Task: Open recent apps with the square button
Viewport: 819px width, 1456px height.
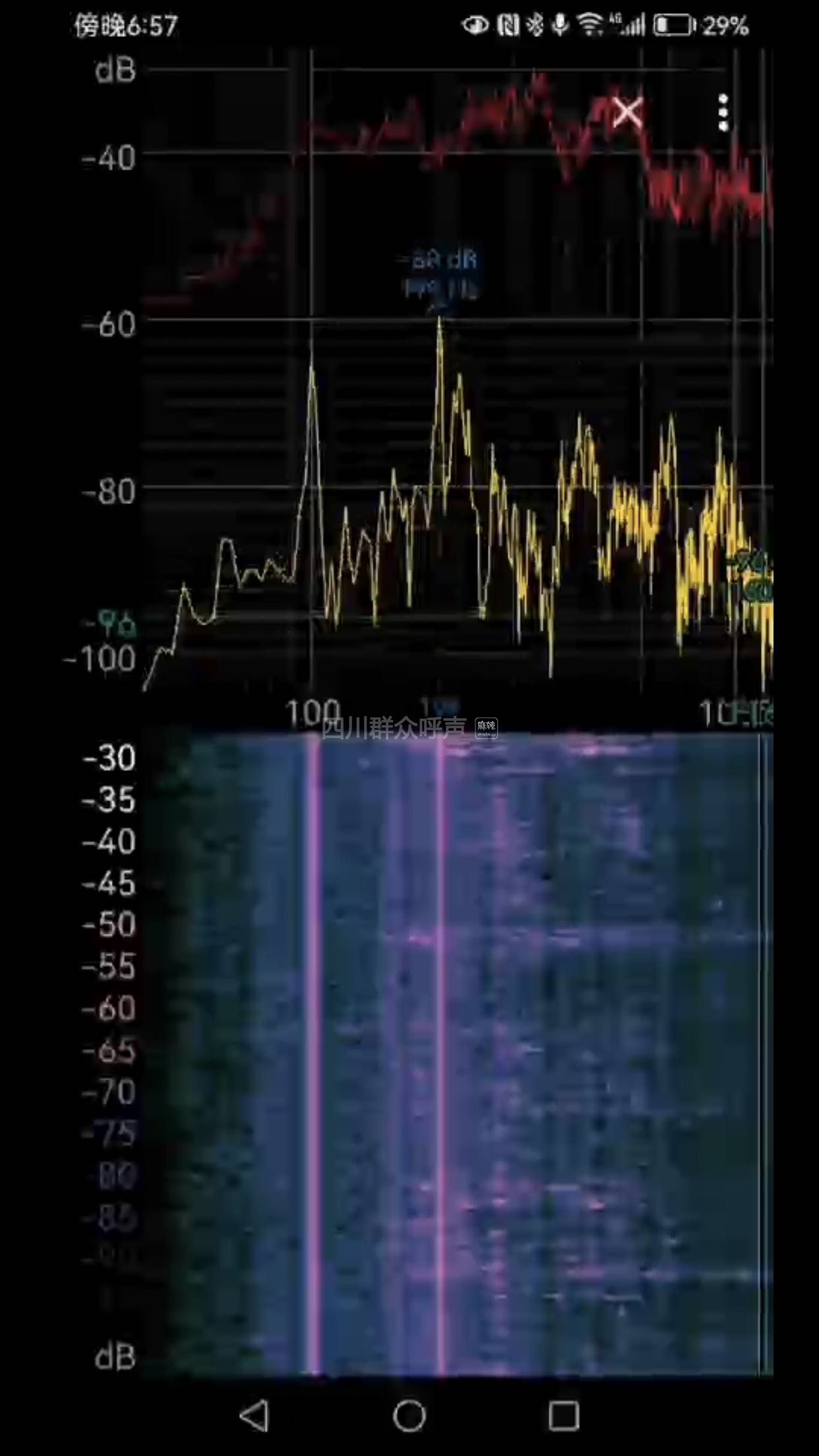Action: pyautogui.click(x=564, y=1416)
